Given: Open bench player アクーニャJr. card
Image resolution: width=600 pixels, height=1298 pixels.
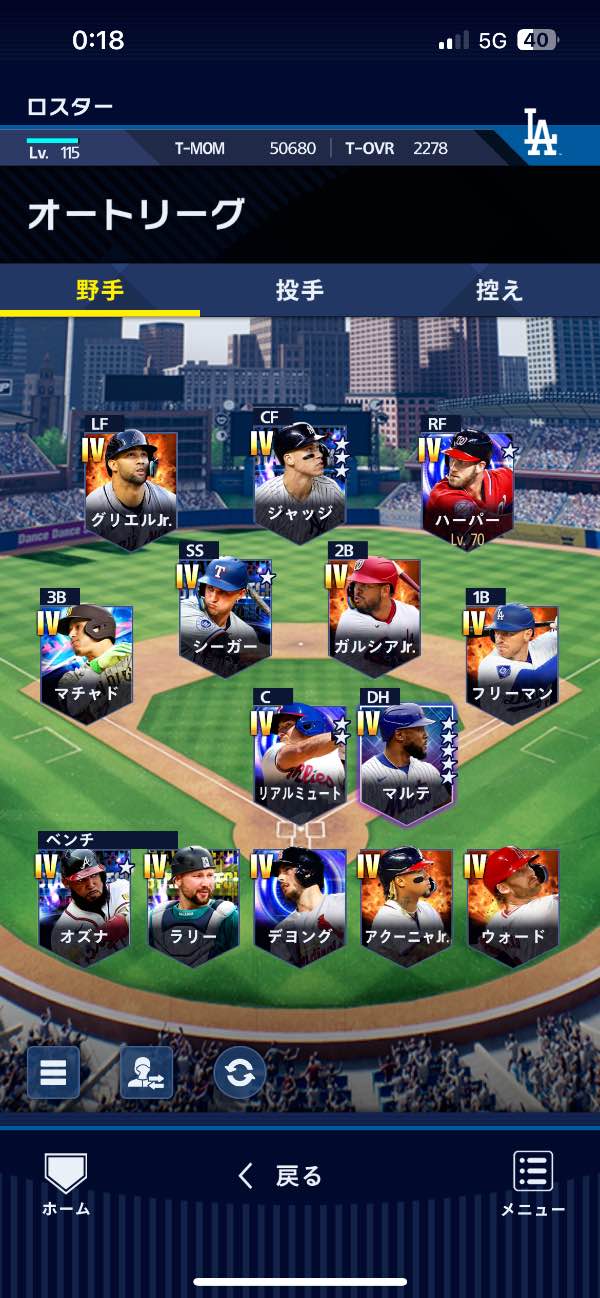Looking at the screenshot, I should tap(405, 903).
